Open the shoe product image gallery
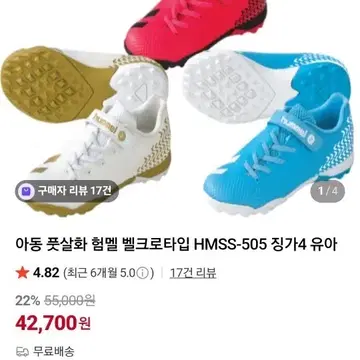 click(180, 108)
